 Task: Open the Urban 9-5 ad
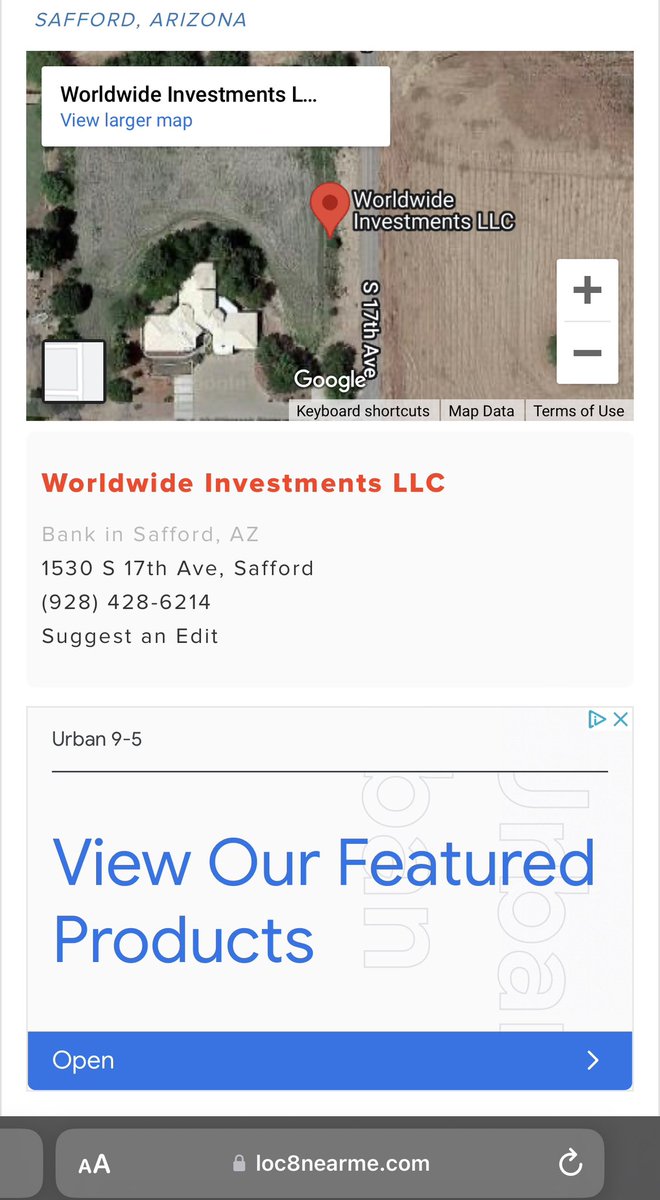(329, 1060)
